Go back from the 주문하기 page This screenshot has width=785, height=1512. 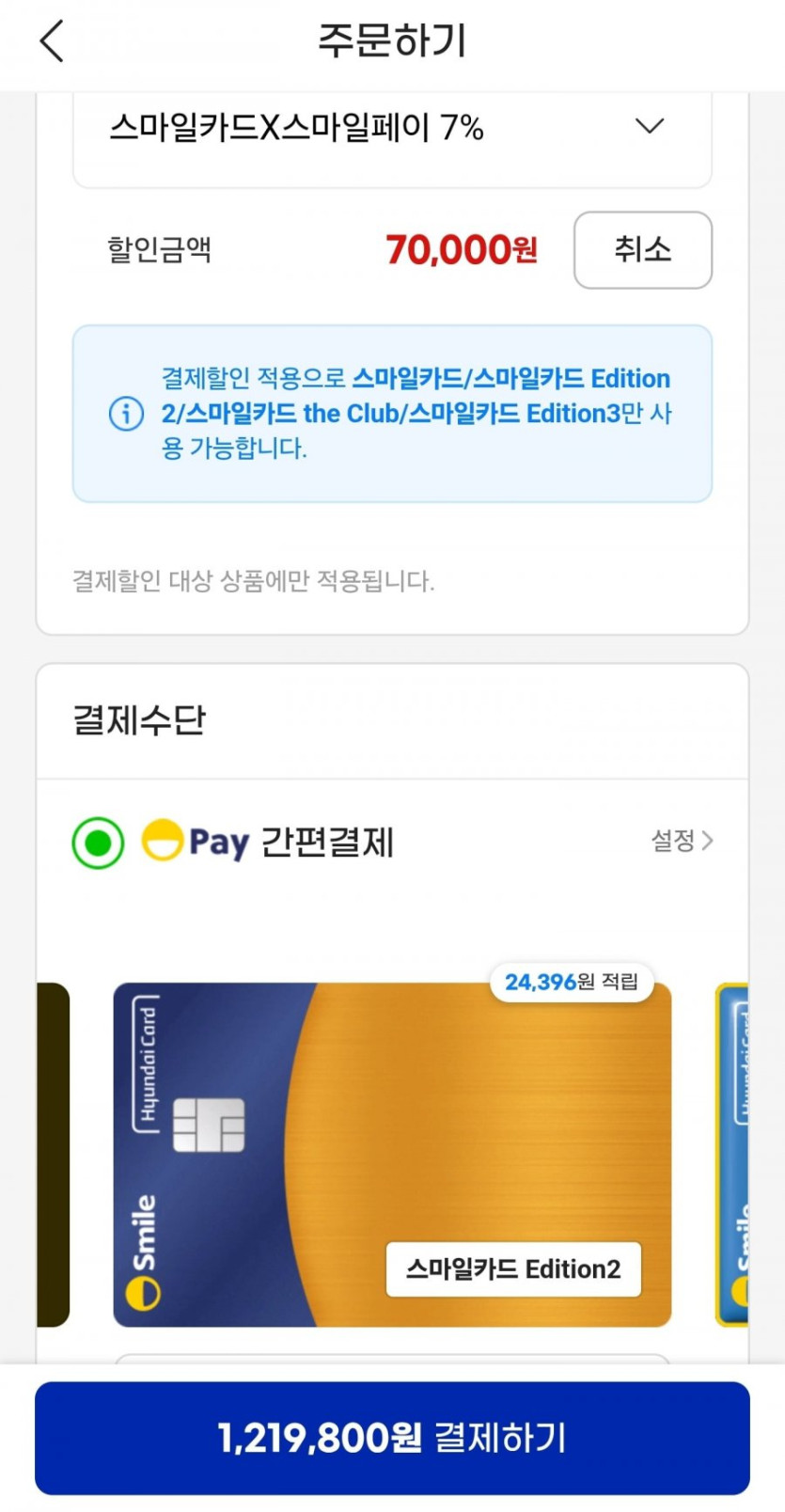pyautogui.click(x=52, y=41)
